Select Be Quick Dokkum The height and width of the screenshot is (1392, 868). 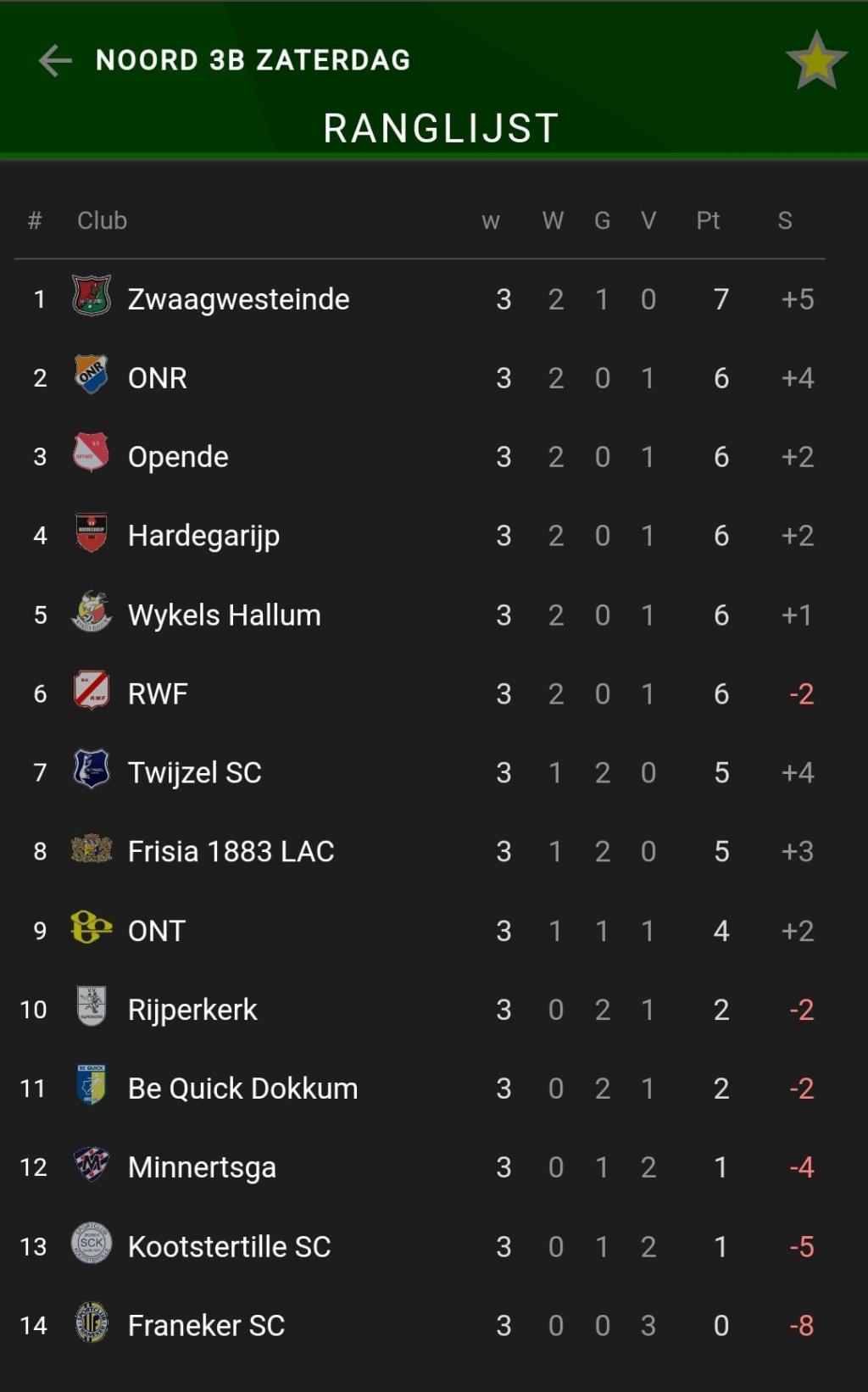click(420, 1089)
